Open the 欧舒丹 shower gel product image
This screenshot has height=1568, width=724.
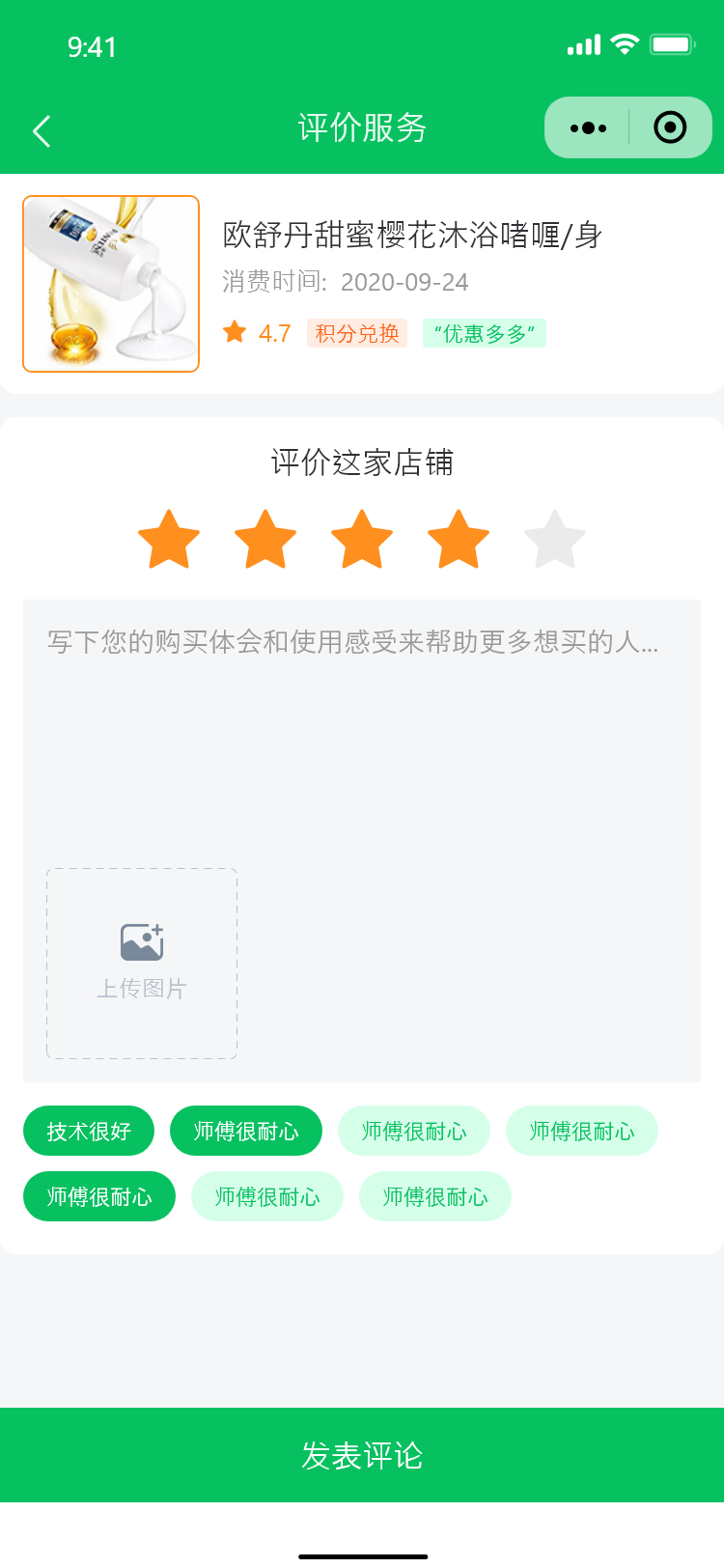click(111, 284)
